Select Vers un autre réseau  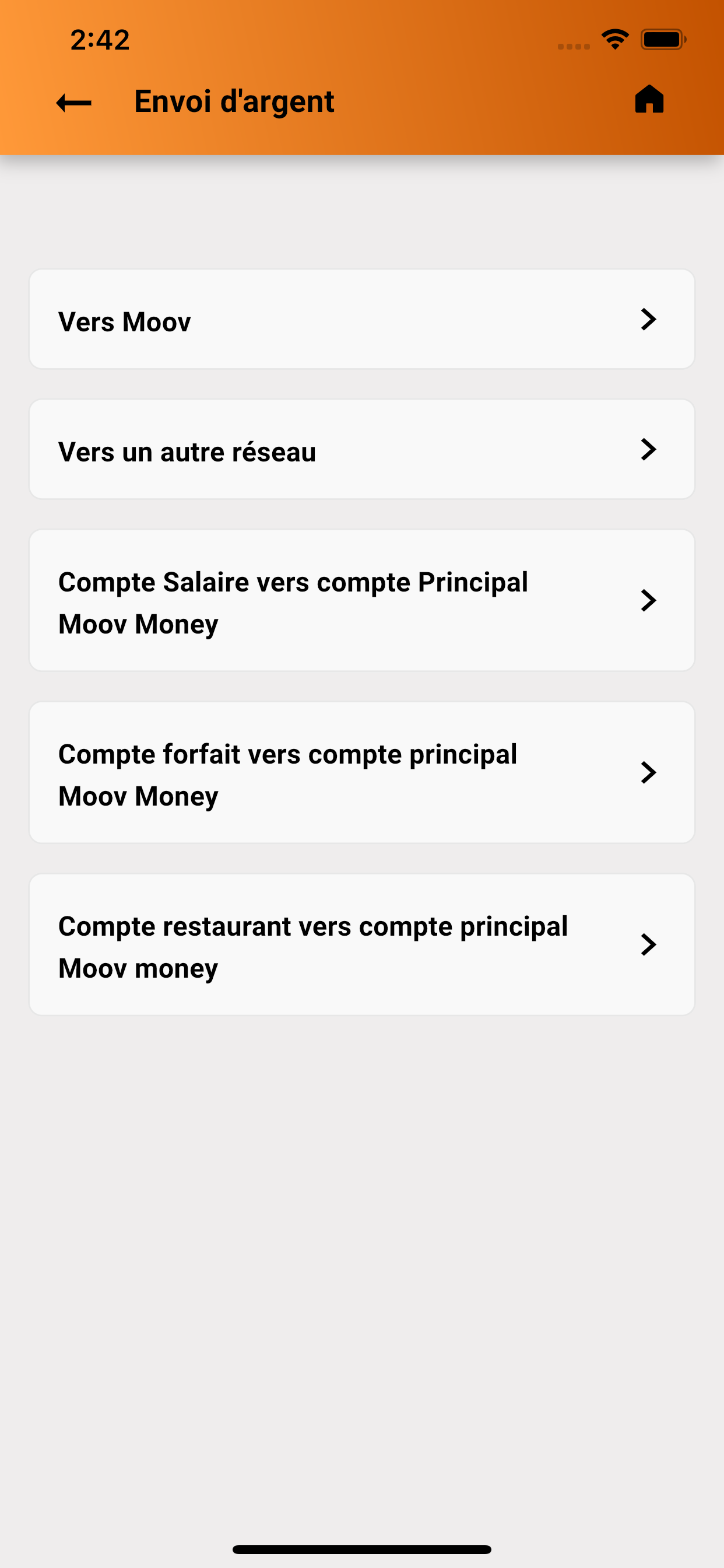362,449
